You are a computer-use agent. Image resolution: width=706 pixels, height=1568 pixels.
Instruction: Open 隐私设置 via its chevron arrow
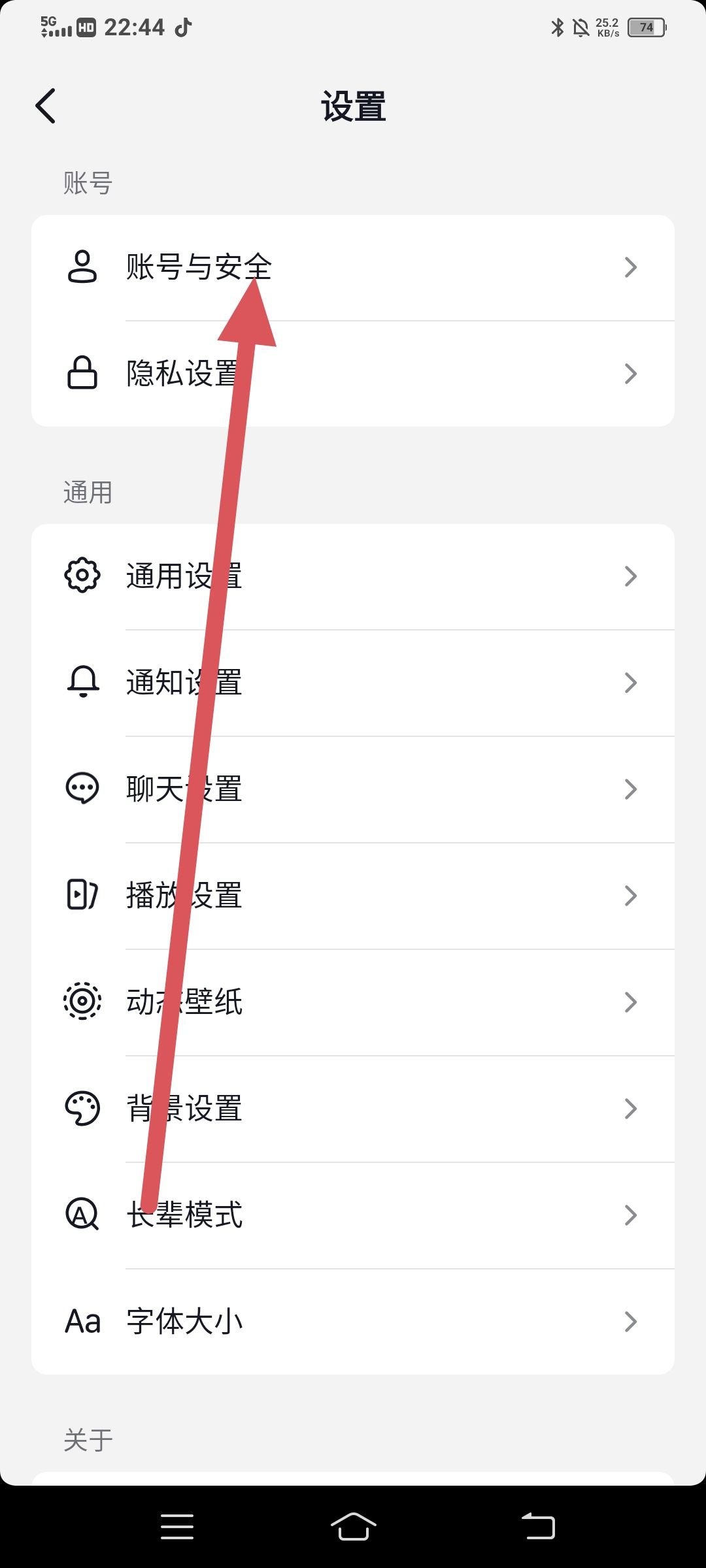[x=630, y=374]
